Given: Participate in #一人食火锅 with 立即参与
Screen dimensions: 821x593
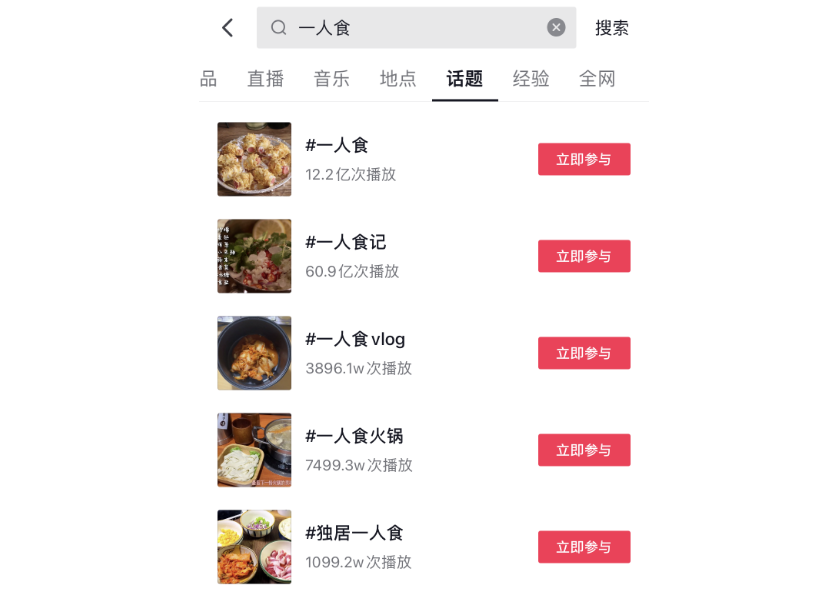Looking at the screenshot, I should coord(584,450).
